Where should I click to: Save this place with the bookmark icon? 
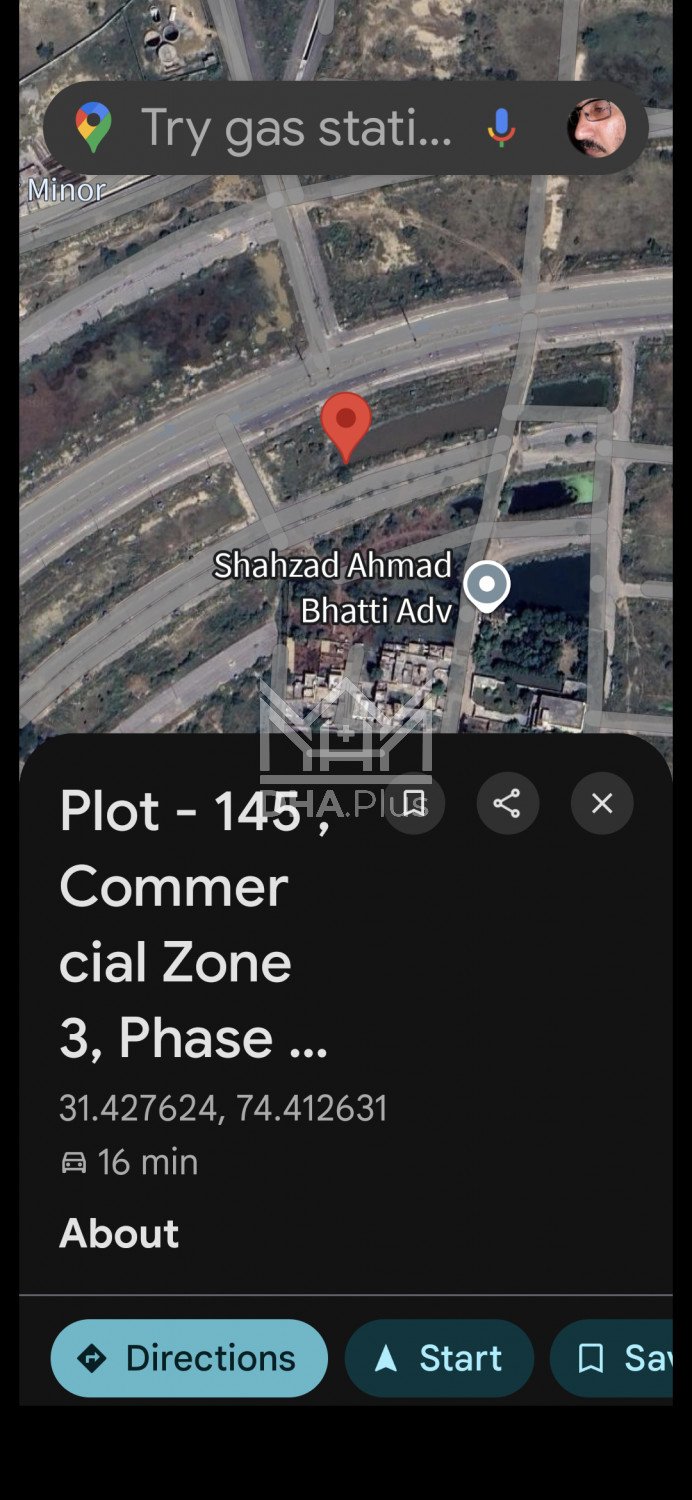pyautogui.click(x=415, y=803)
